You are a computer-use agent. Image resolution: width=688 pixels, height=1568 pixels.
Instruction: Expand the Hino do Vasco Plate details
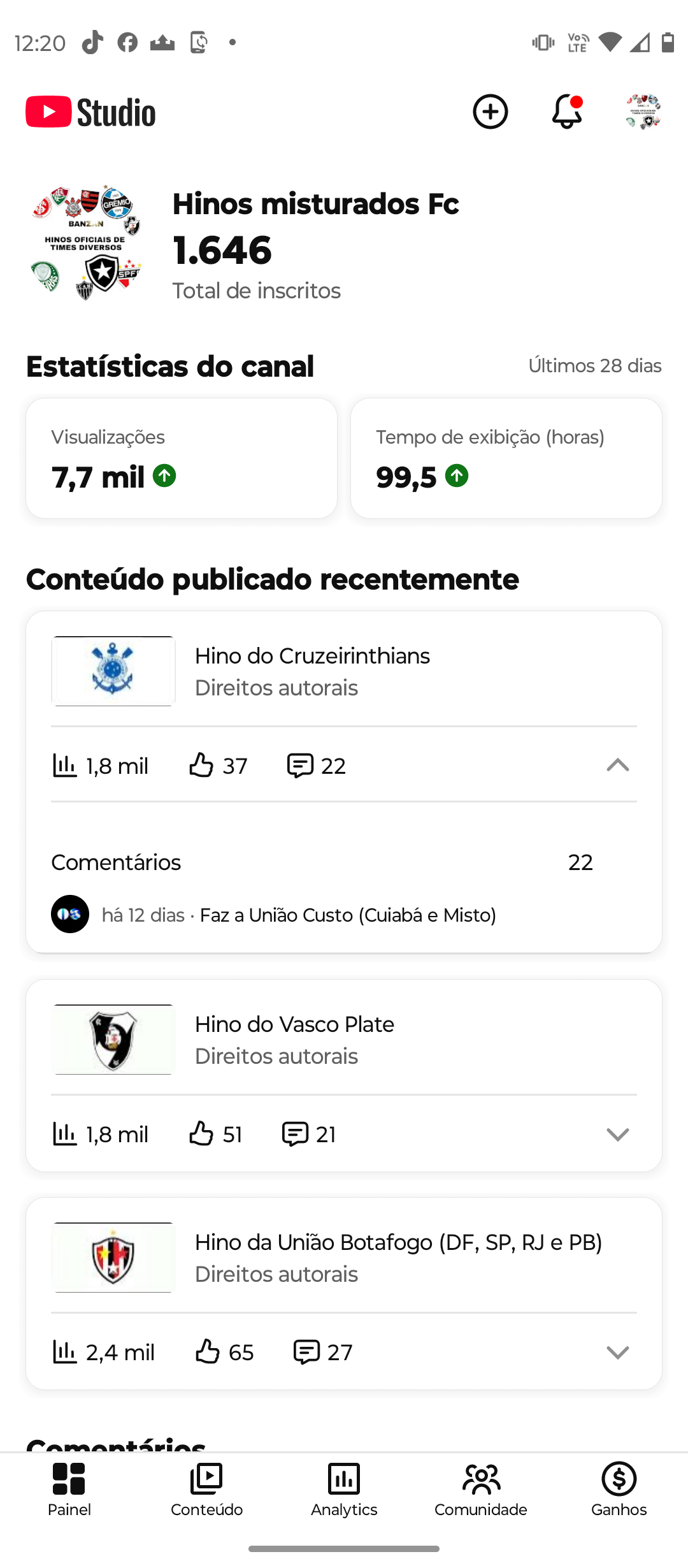[617, 1134]
